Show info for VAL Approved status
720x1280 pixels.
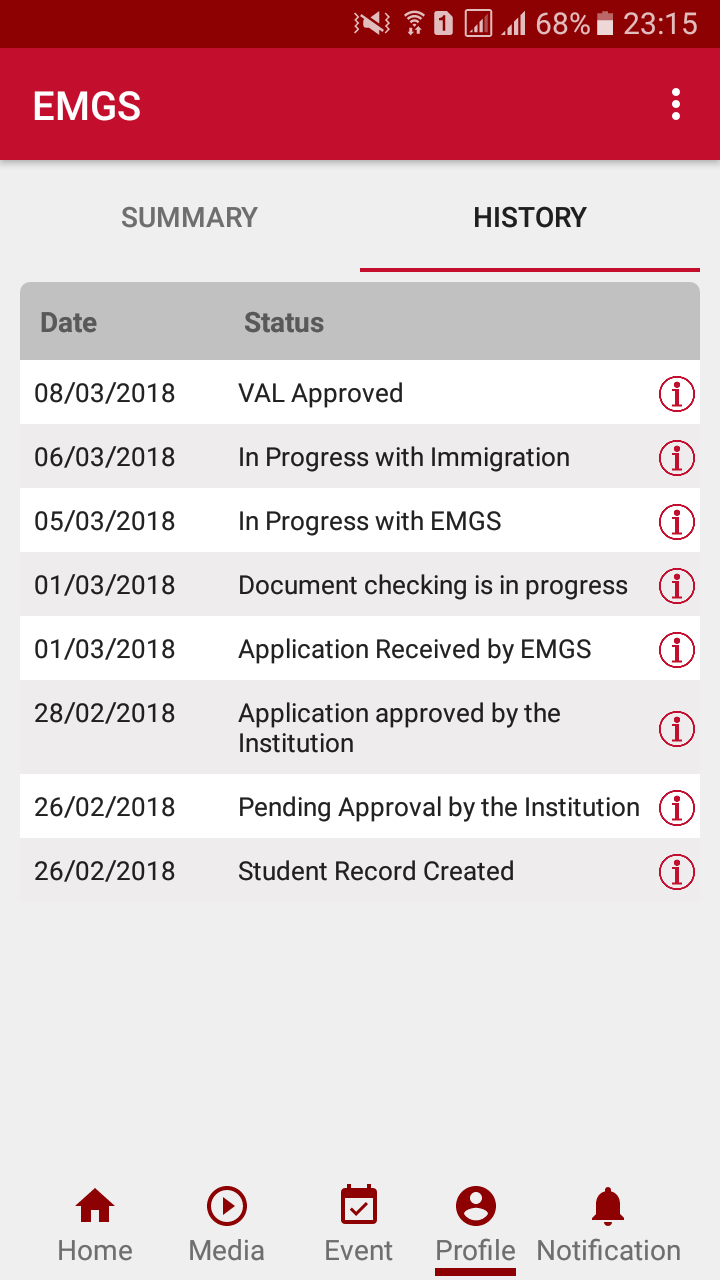(677, 394)
